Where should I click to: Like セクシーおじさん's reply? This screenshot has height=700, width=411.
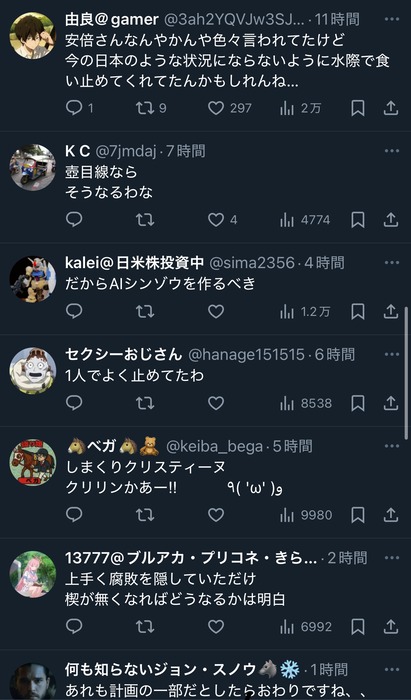[216, 403]
